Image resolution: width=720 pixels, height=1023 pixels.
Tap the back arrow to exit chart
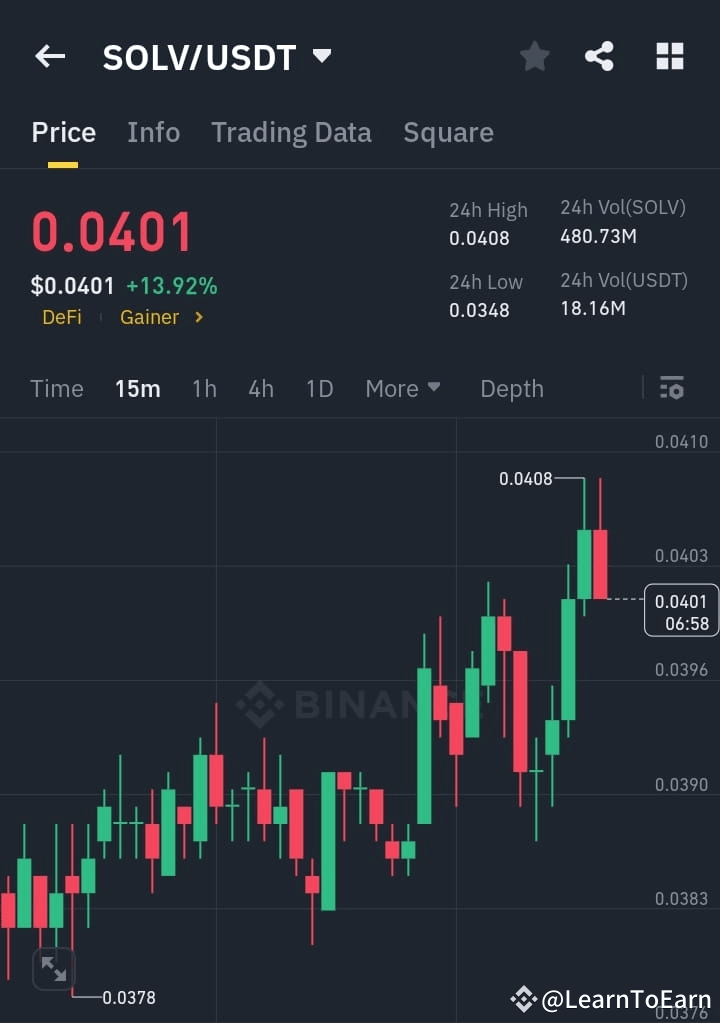click(x=50, y=56)
